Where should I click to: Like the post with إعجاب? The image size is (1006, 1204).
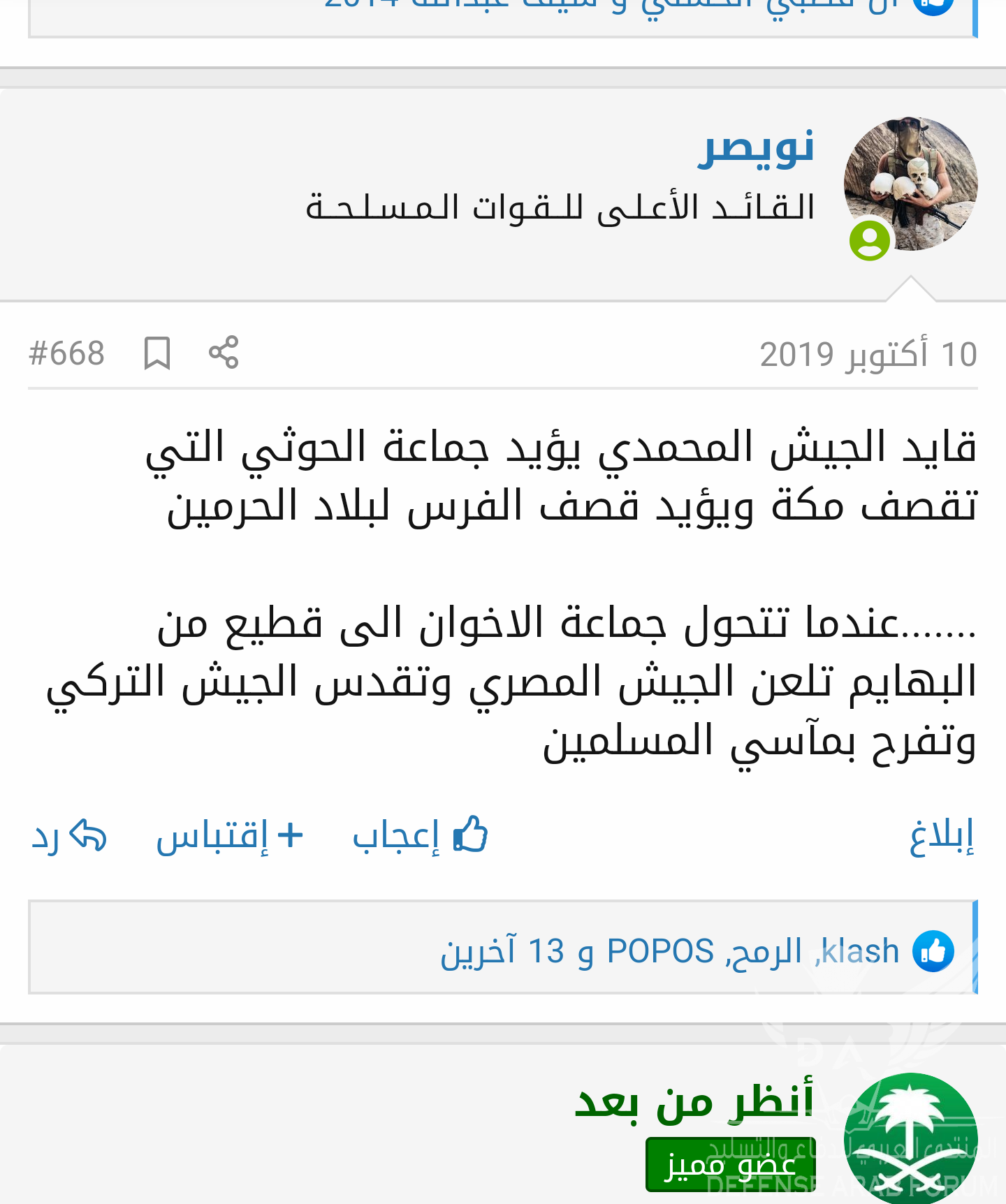[x=419, y=836]
